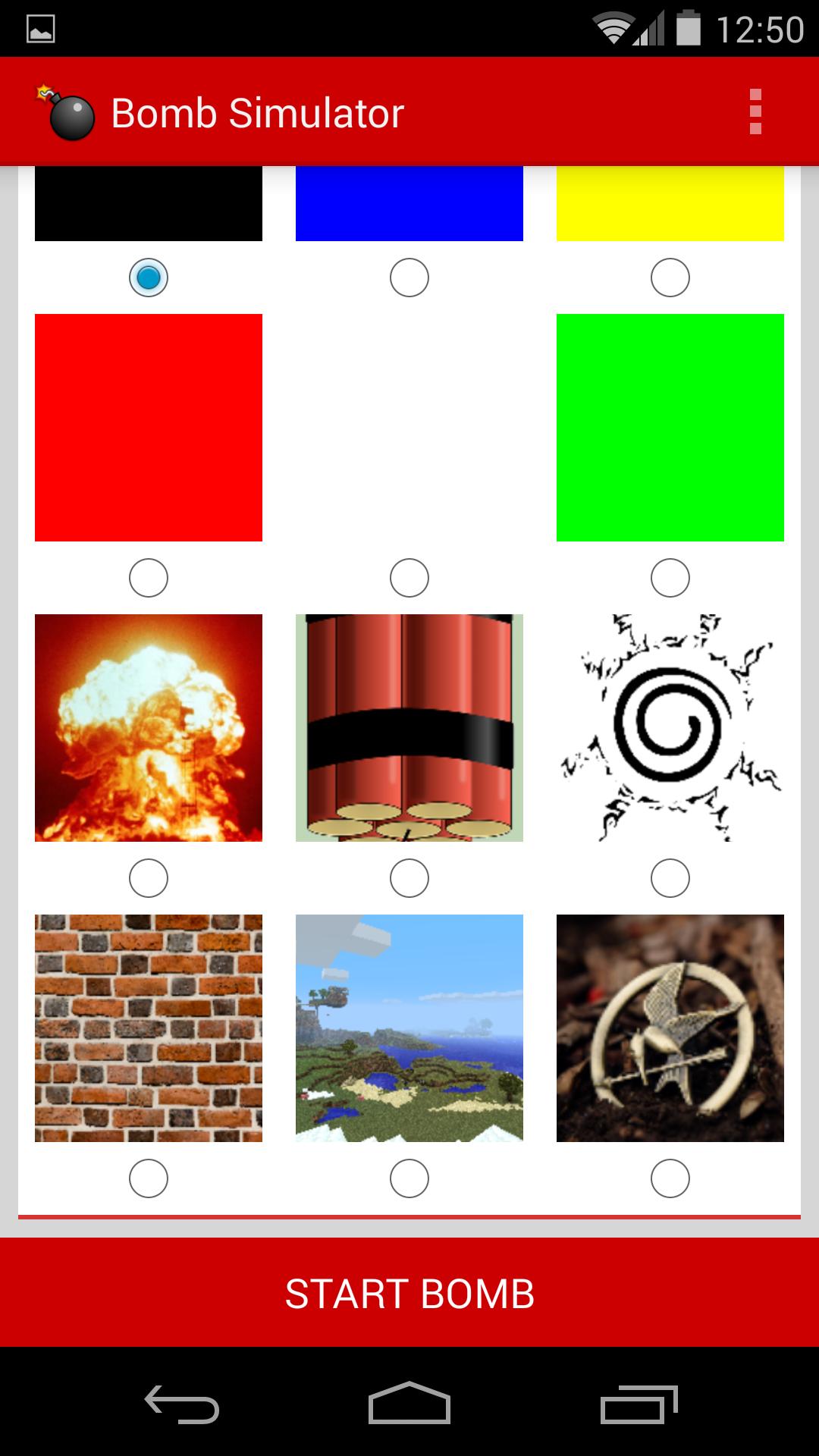The width and height of the screenshot is (819, 1456).
Task: Choose the blue color radio button
Action: (x=409, y=278)
